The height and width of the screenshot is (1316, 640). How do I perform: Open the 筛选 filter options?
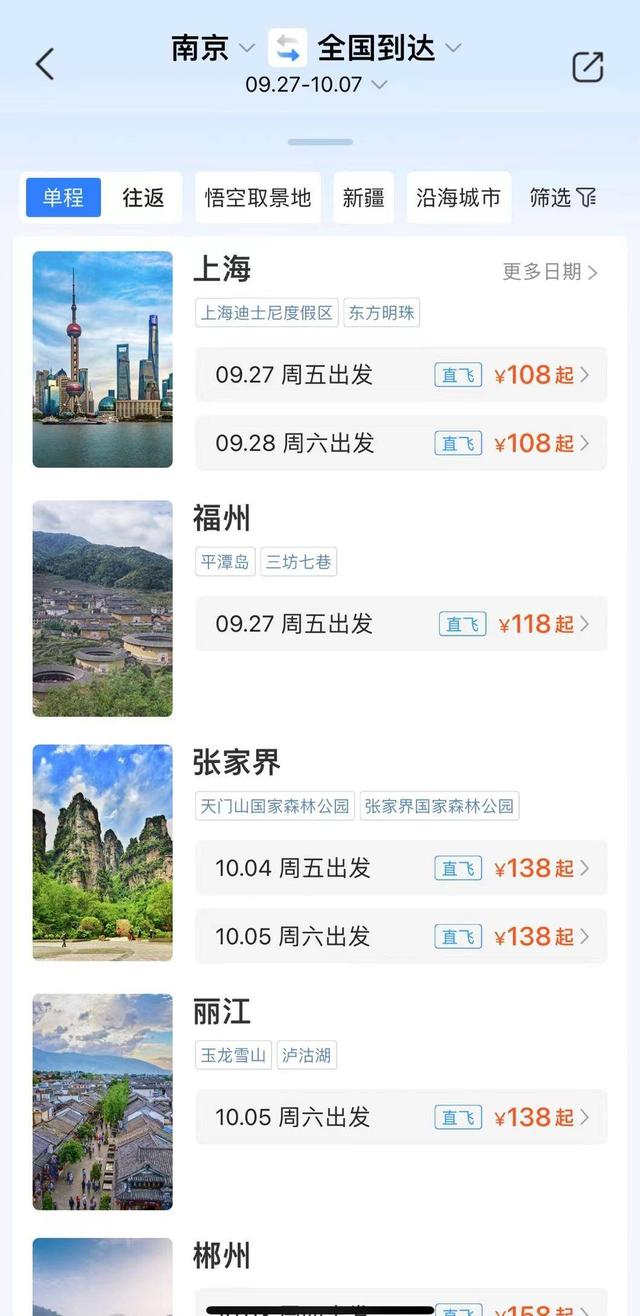(x=563, y=197)
